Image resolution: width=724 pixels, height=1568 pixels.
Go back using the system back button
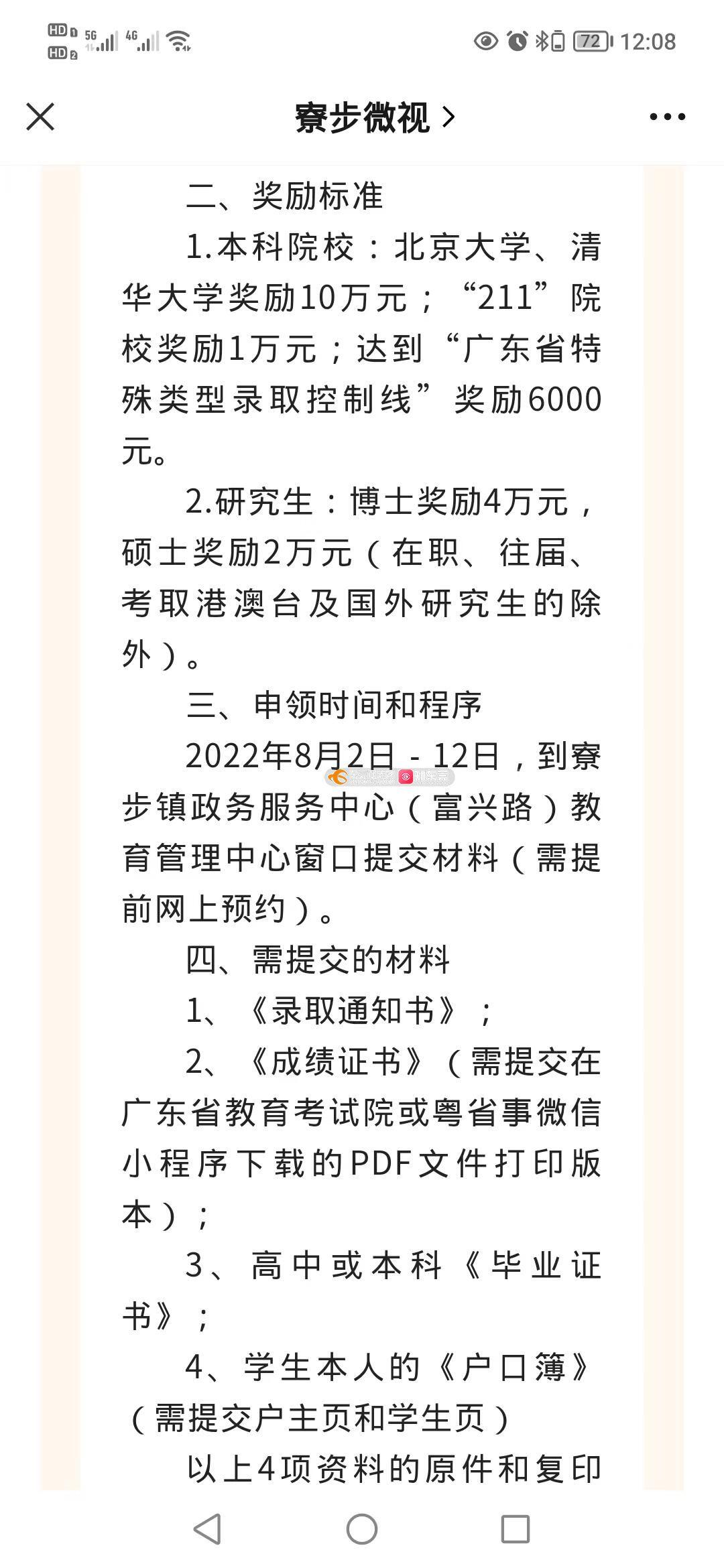click(x=207, y=1529)
